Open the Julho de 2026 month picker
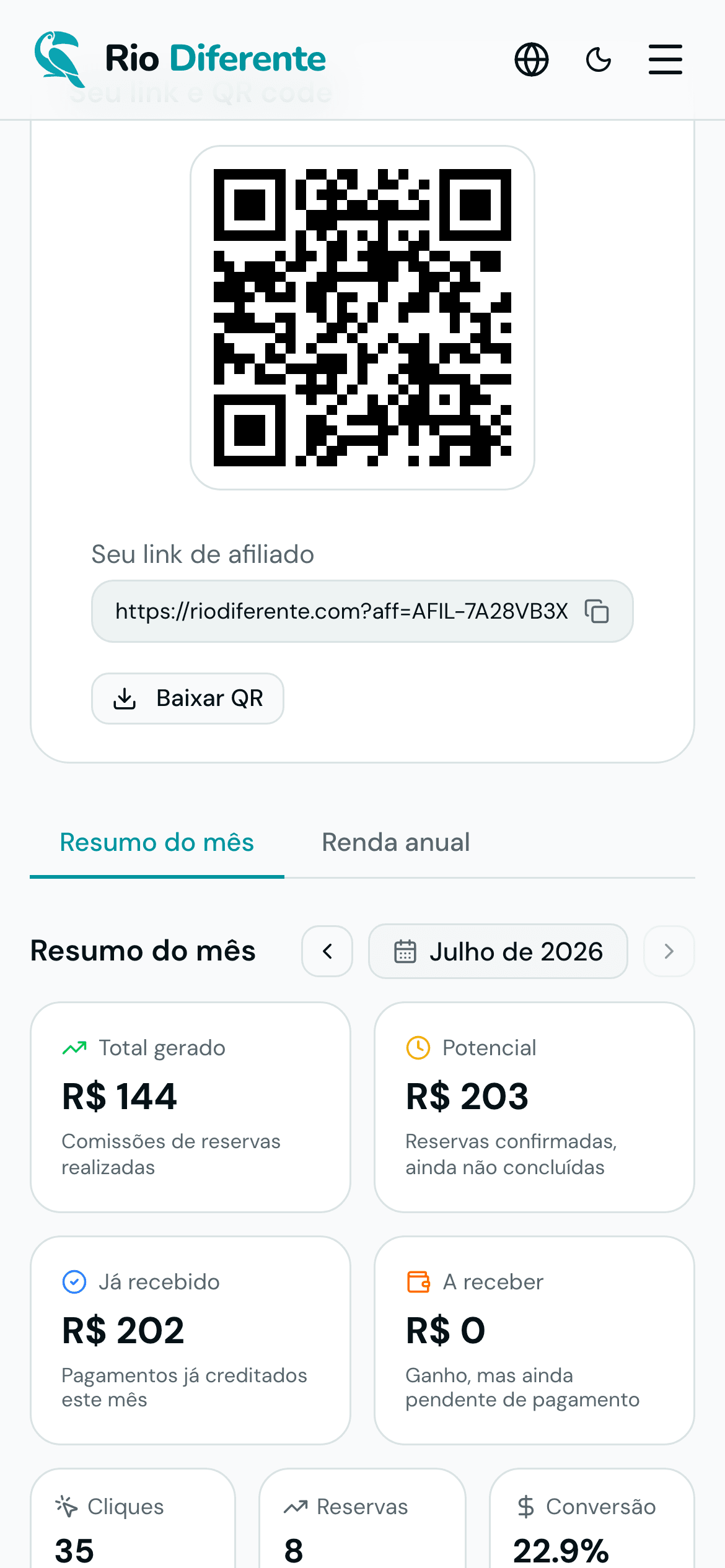Image resolution: width=725 pixels, height=1568 pixels. [498, 951]
